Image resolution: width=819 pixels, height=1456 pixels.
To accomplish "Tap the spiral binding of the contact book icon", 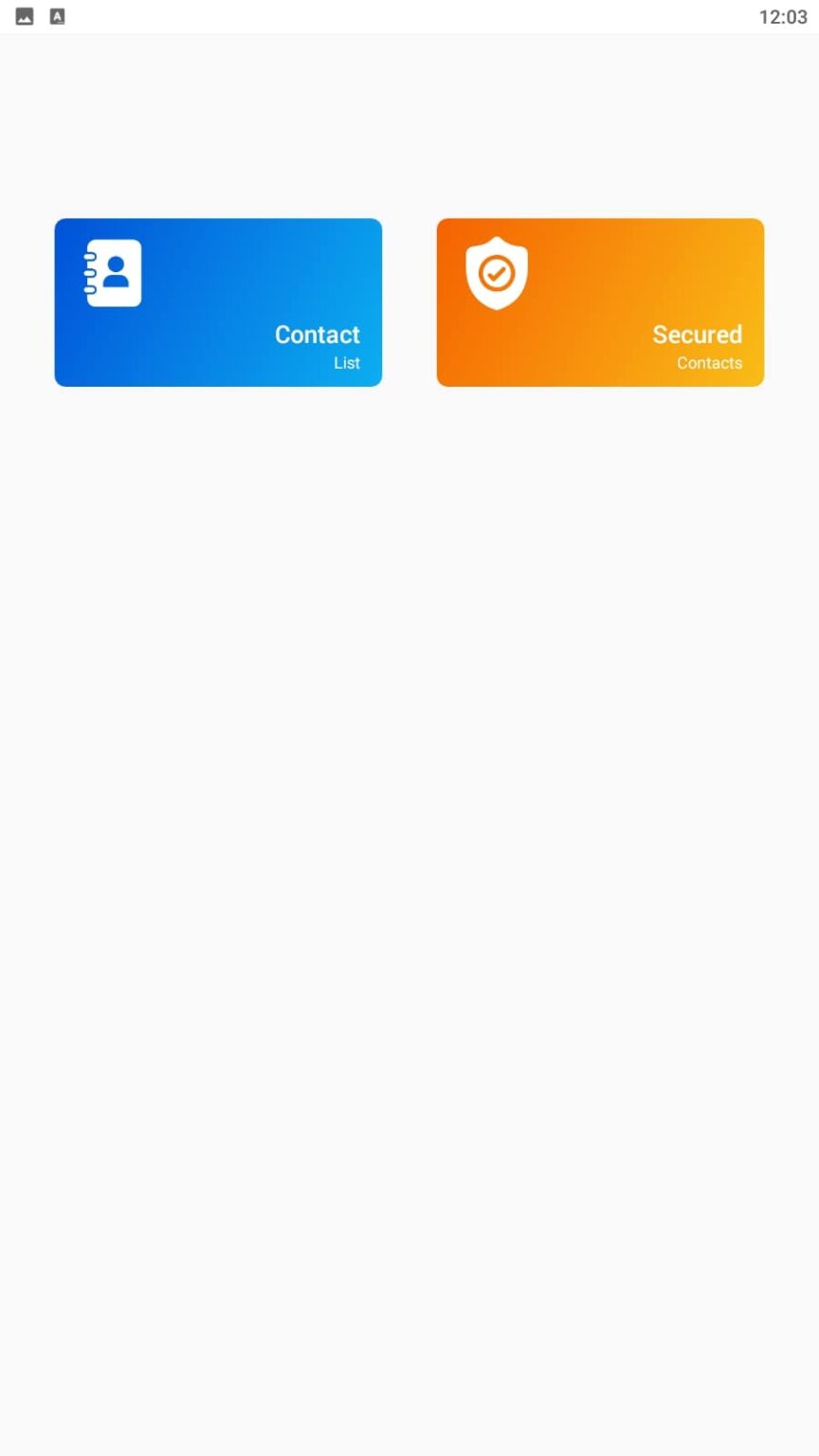I will [90, 273].
